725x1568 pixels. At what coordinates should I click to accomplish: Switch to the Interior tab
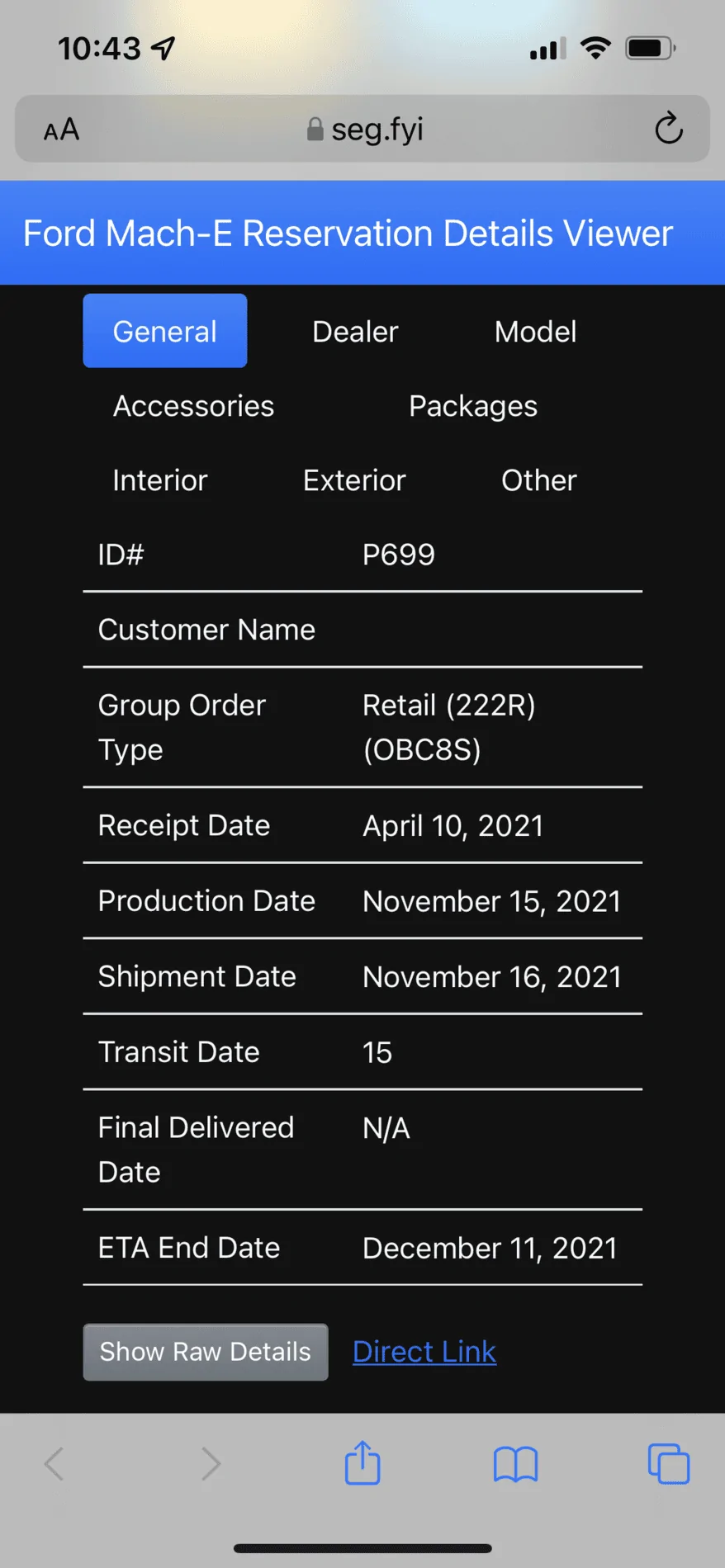tap(160, 480)
